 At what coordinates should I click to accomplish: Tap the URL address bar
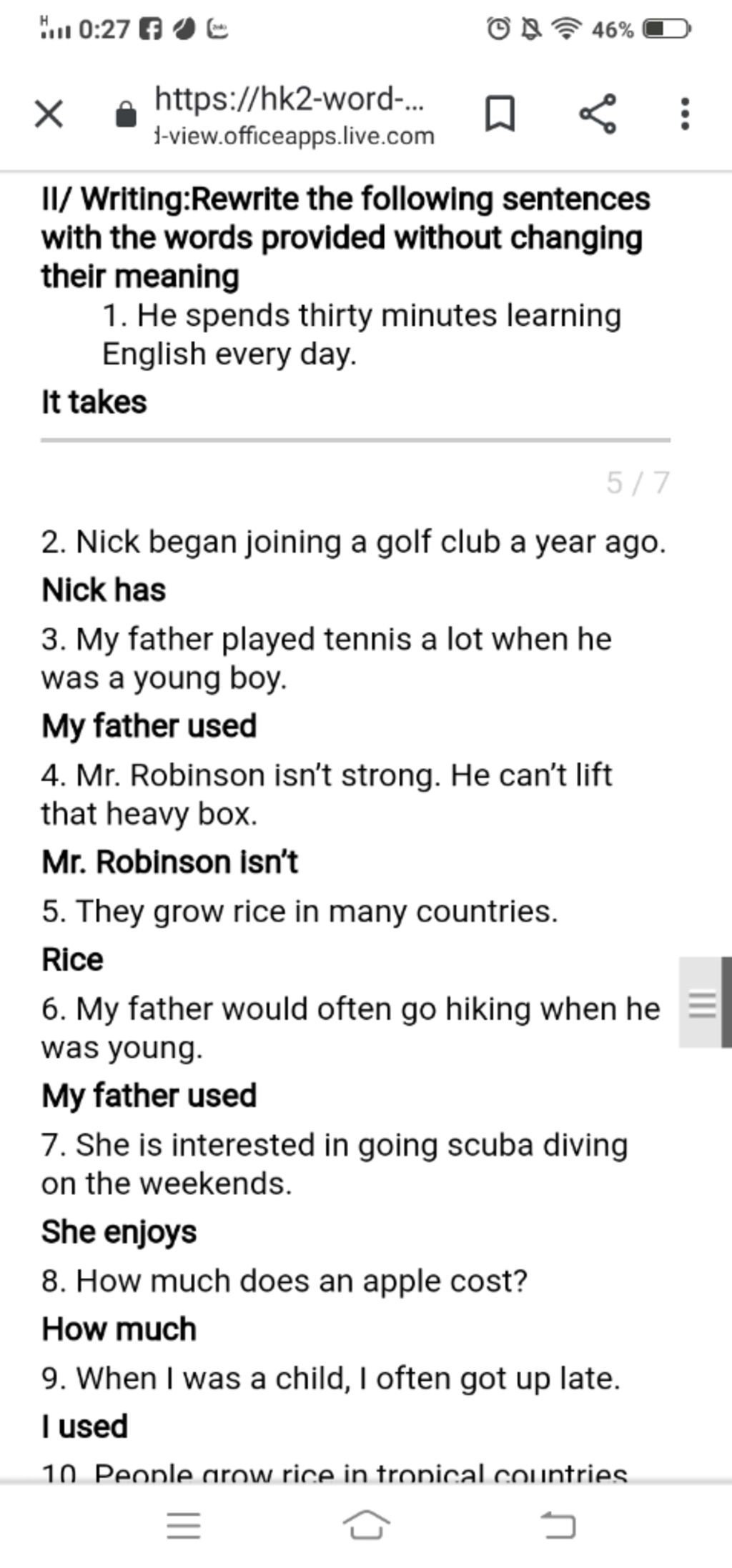(293, 115)
